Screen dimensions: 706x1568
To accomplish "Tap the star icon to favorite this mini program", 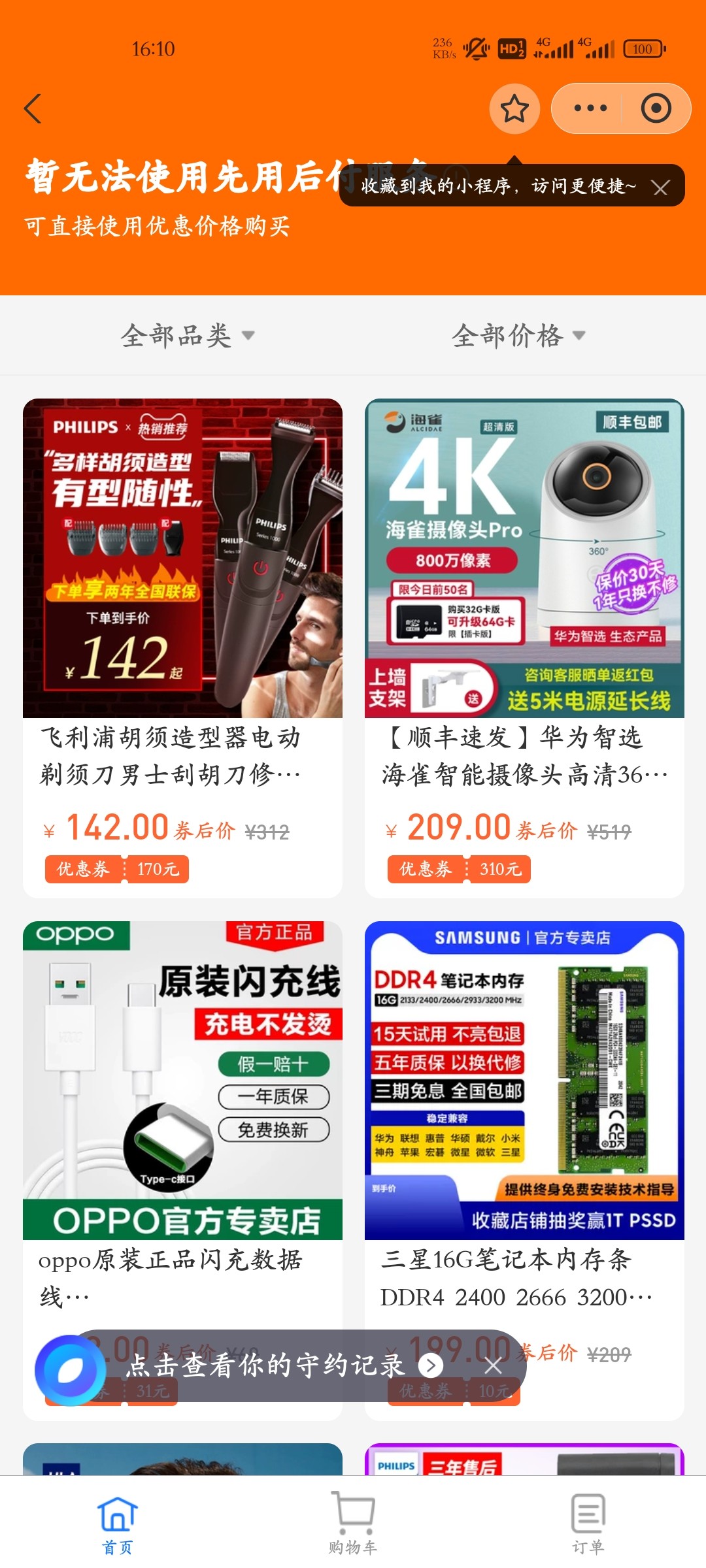I will 514,108.
